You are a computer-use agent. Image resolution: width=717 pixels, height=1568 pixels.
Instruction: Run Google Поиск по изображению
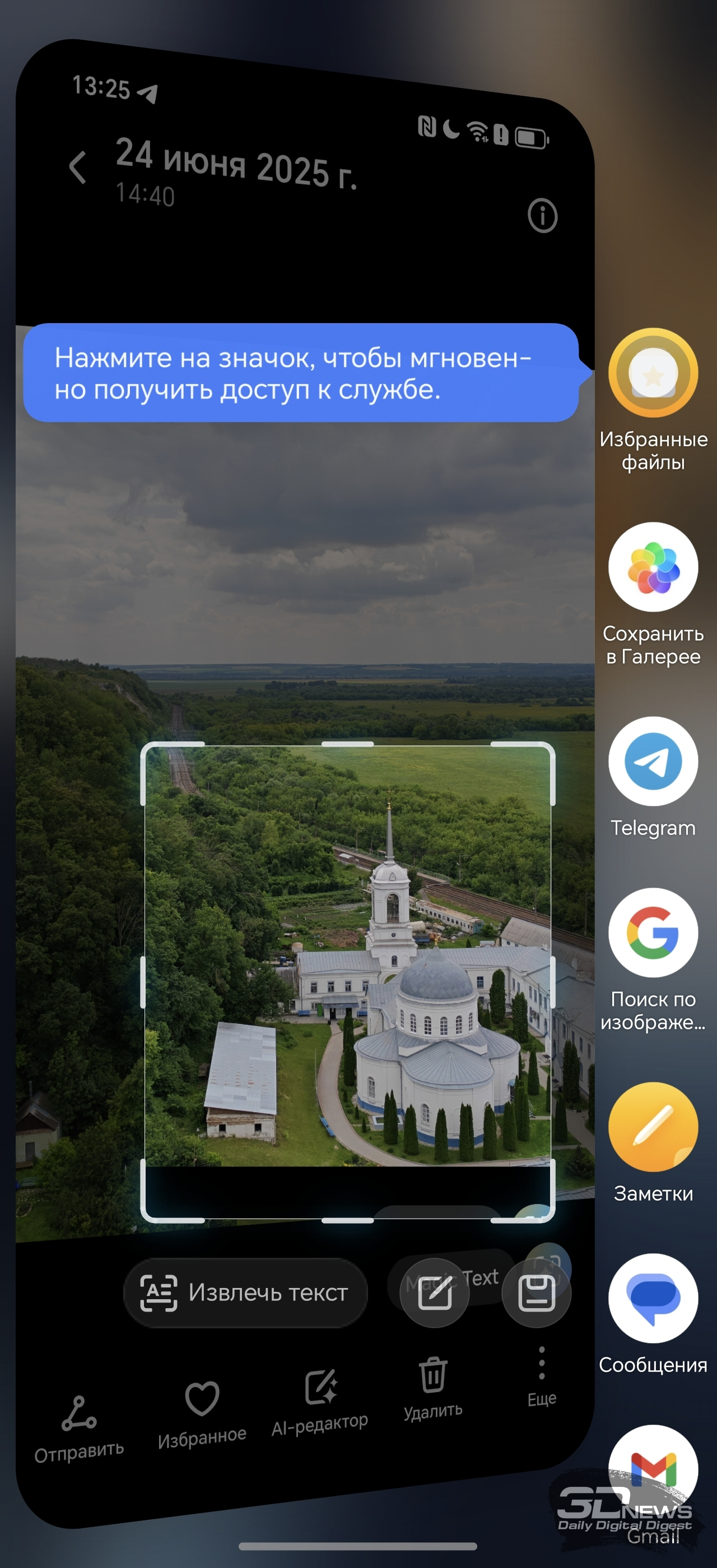click(653, 932)
